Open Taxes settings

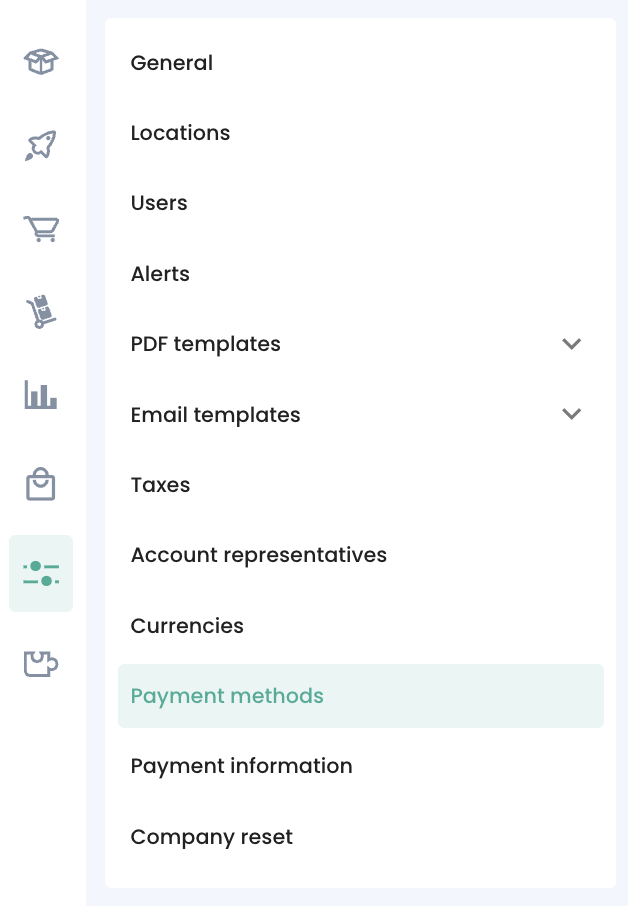click(160, 485)
